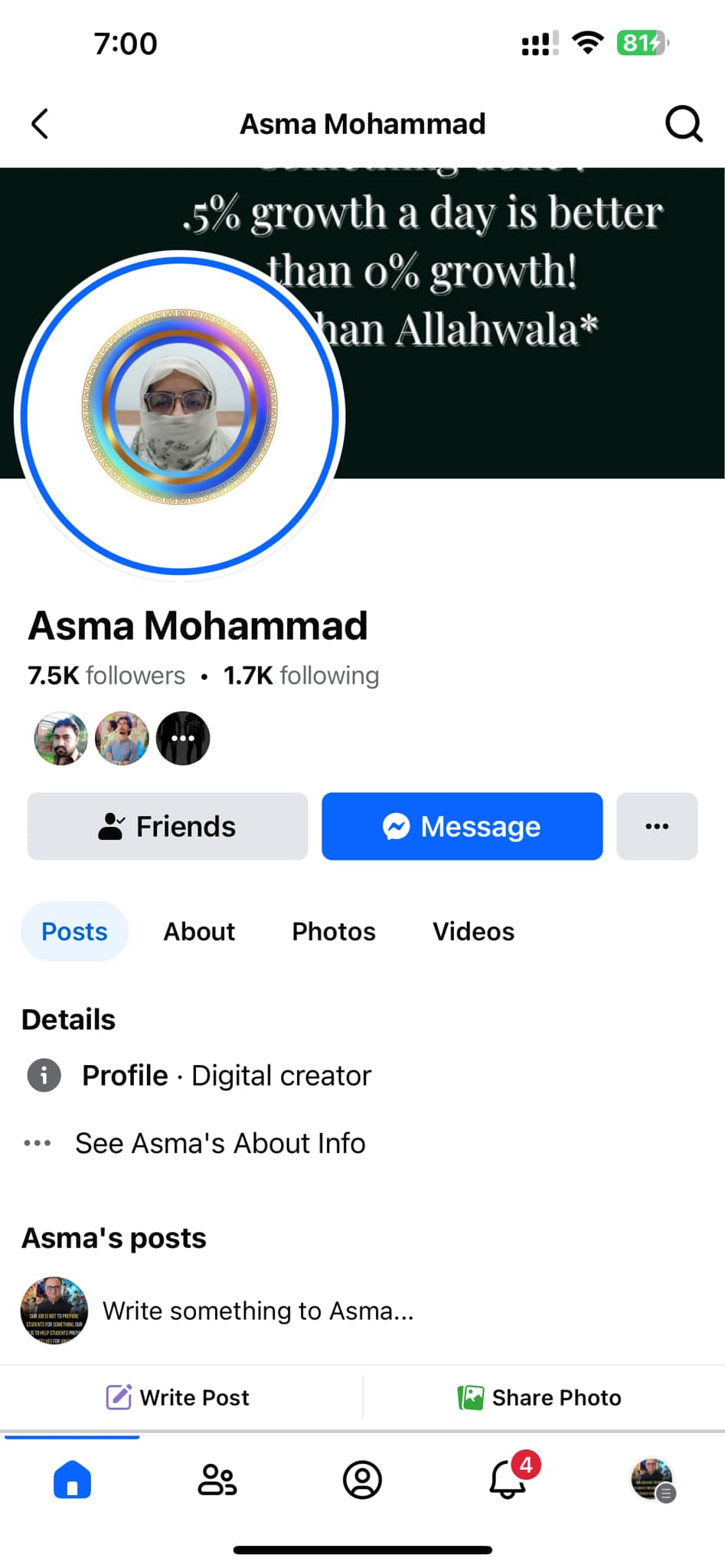The image size is (725, 1568).
Task: Open the notifications bell
Action: tap(508, 1478)
